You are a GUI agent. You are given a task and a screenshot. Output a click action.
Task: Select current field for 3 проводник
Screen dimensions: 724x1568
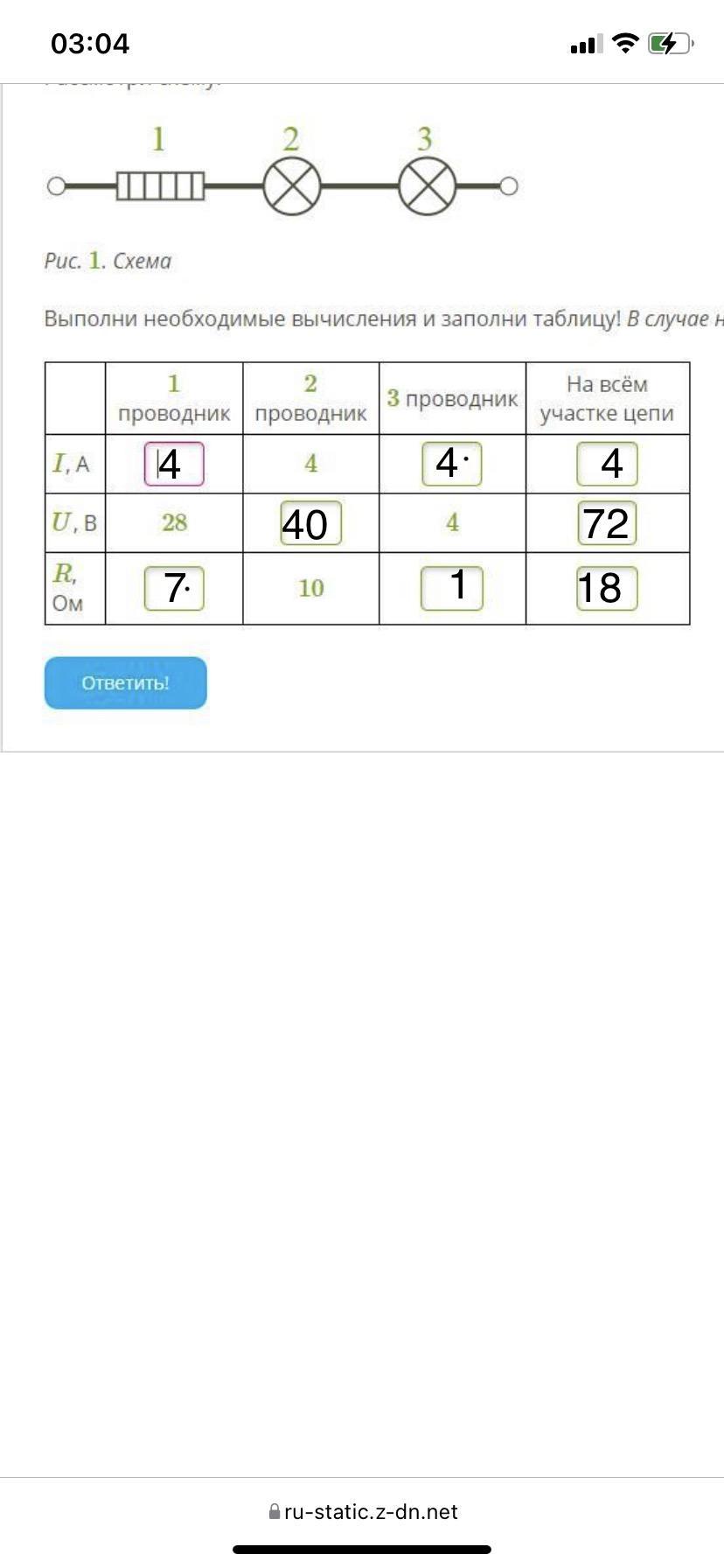pyautogui.click(x=452, y=464)
